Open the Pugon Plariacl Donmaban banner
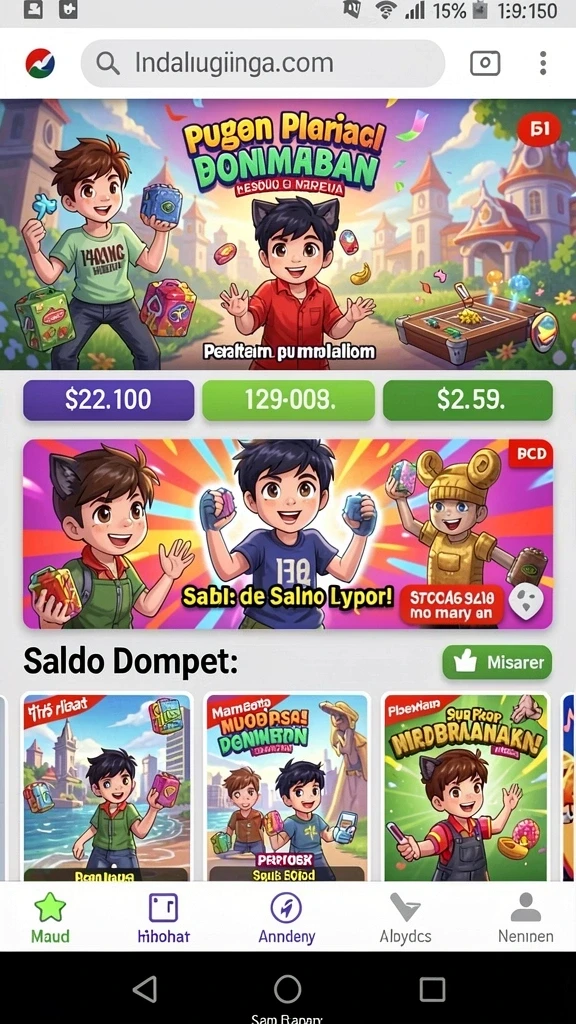Viewport: 576px width, 1024px height. point(288,234)
